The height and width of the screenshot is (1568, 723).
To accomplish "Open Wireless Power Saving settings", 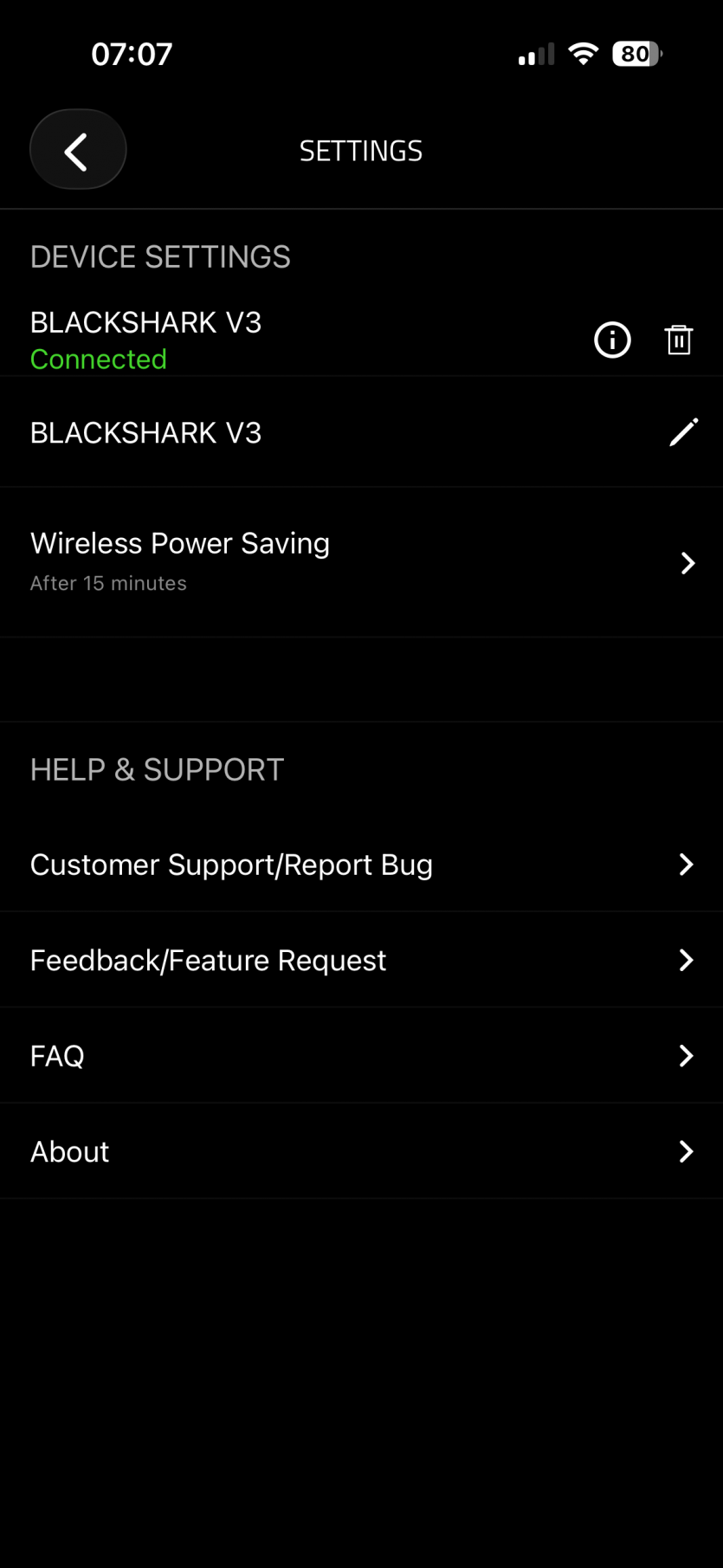I will pyautogui.click(x=361, y=562).
